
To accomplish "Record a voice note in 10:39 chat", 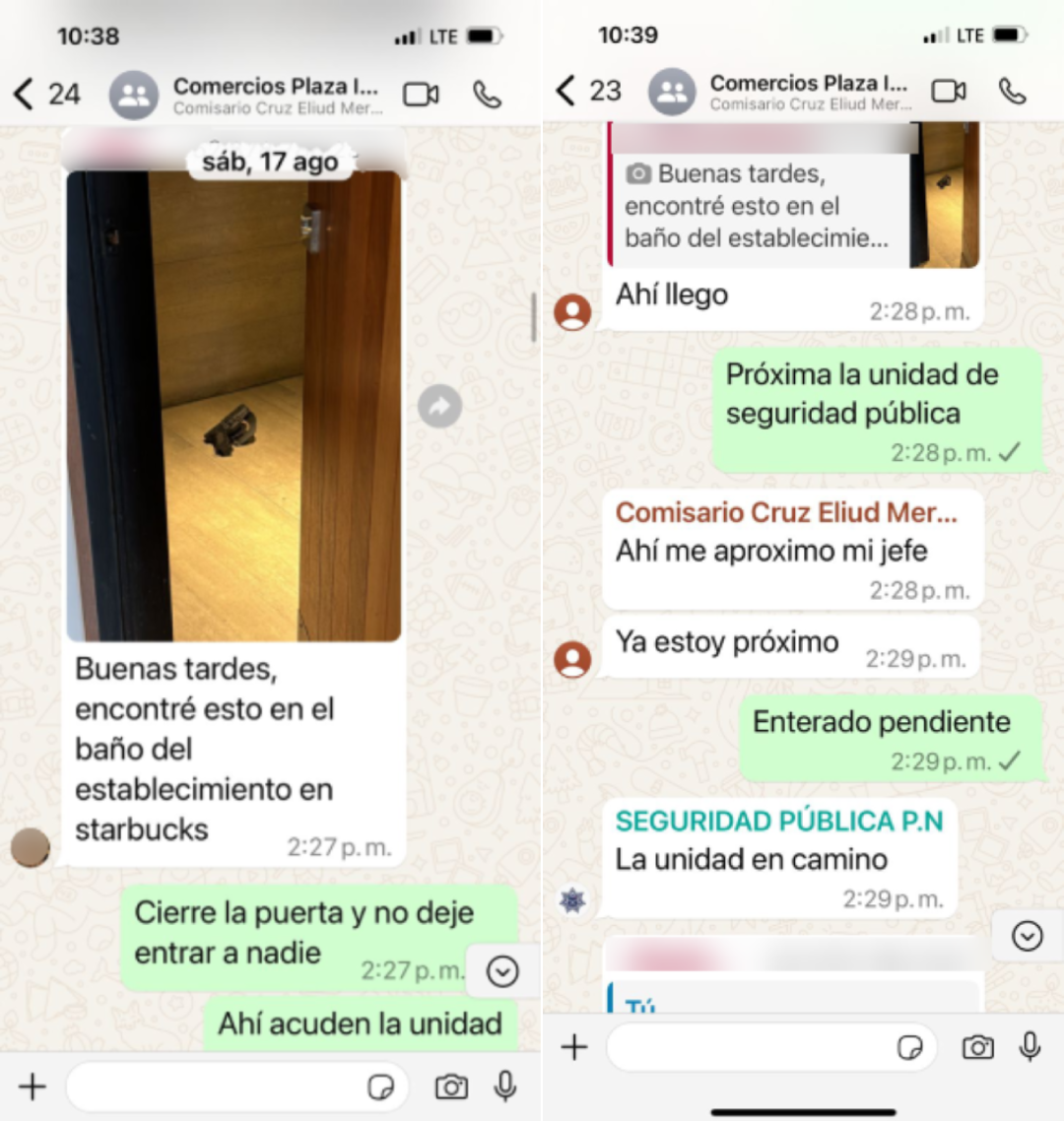I will [x=1030, y=1046].
